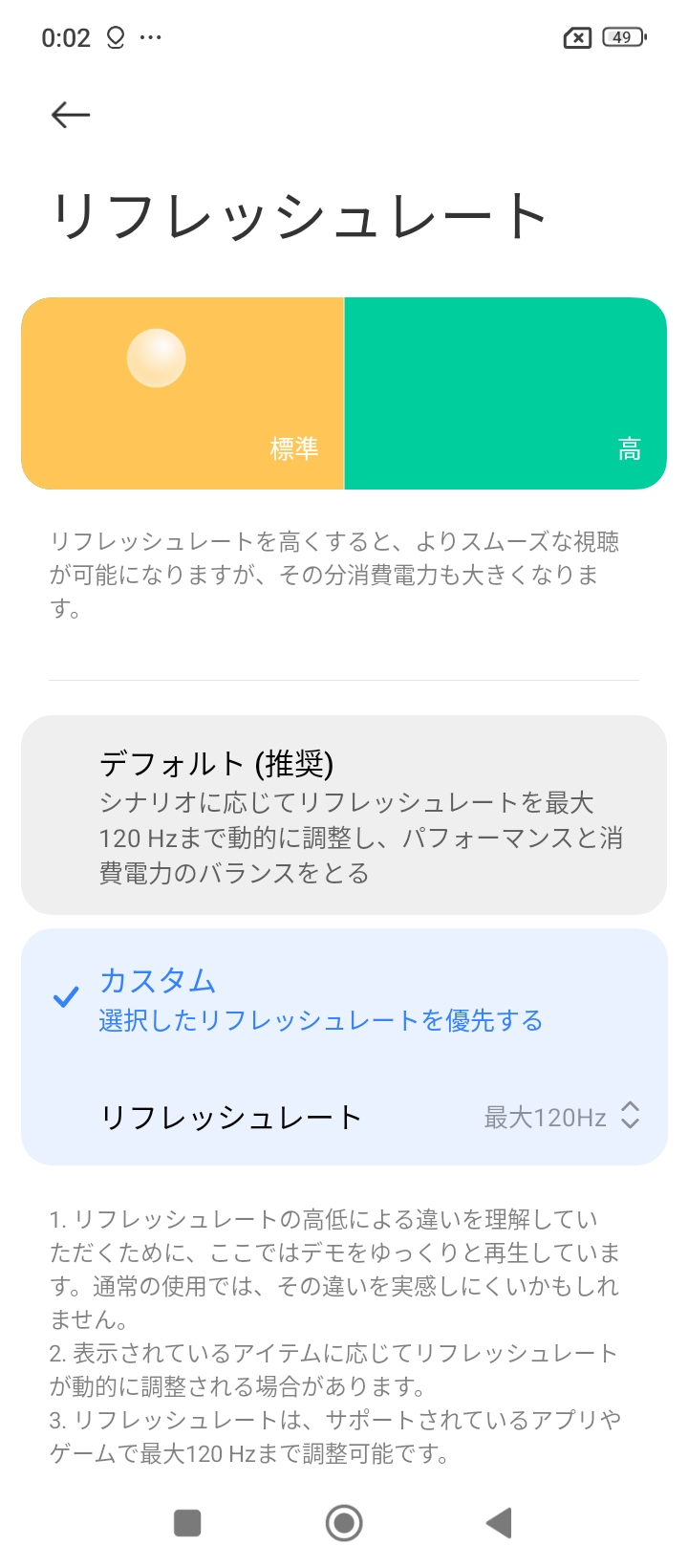
Task: Tap the system home button
Action: 344,1522
